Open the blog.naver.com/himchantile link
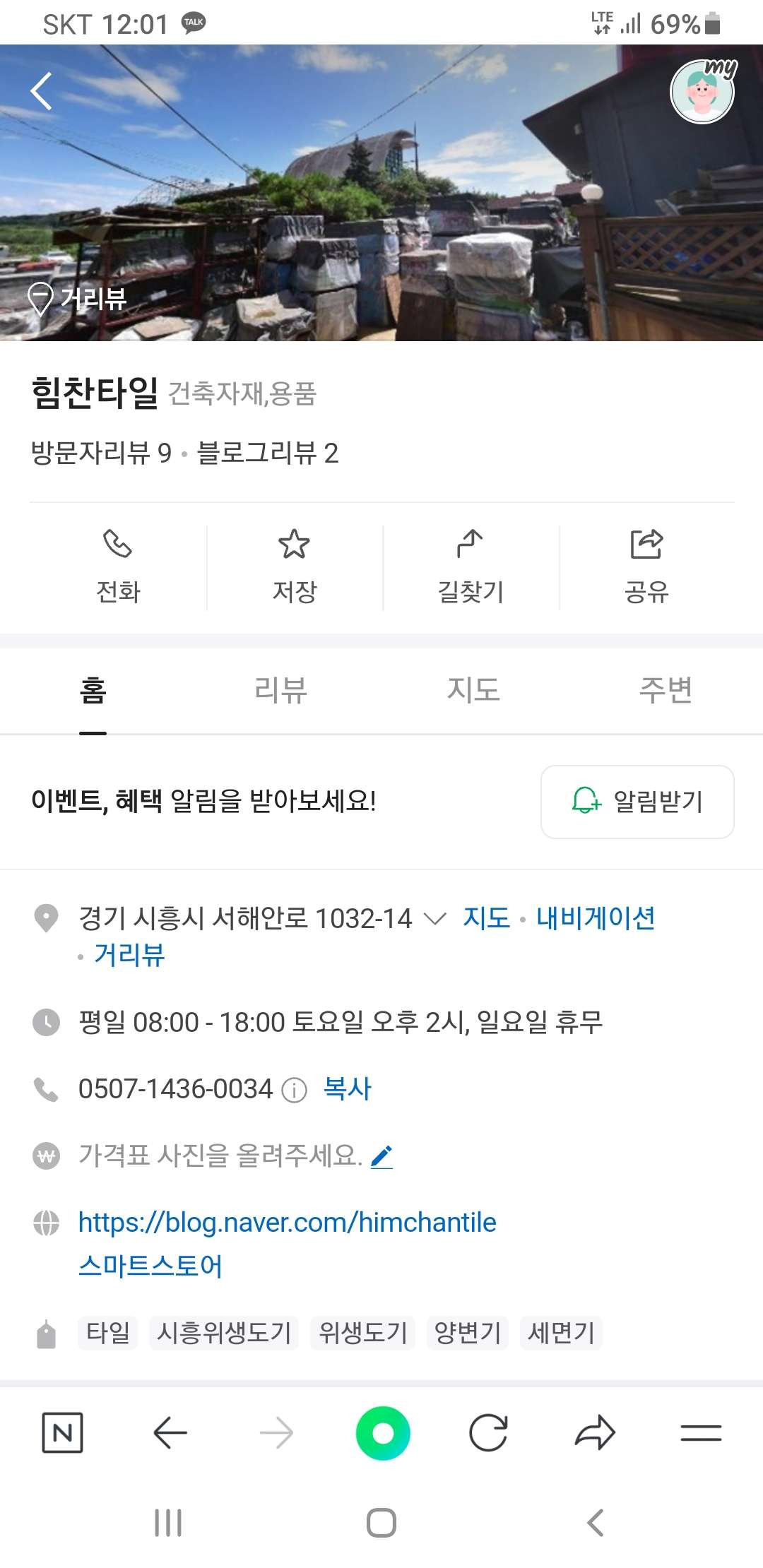The width and height of the screenshot is (763, 1568). coord(287,1222)
